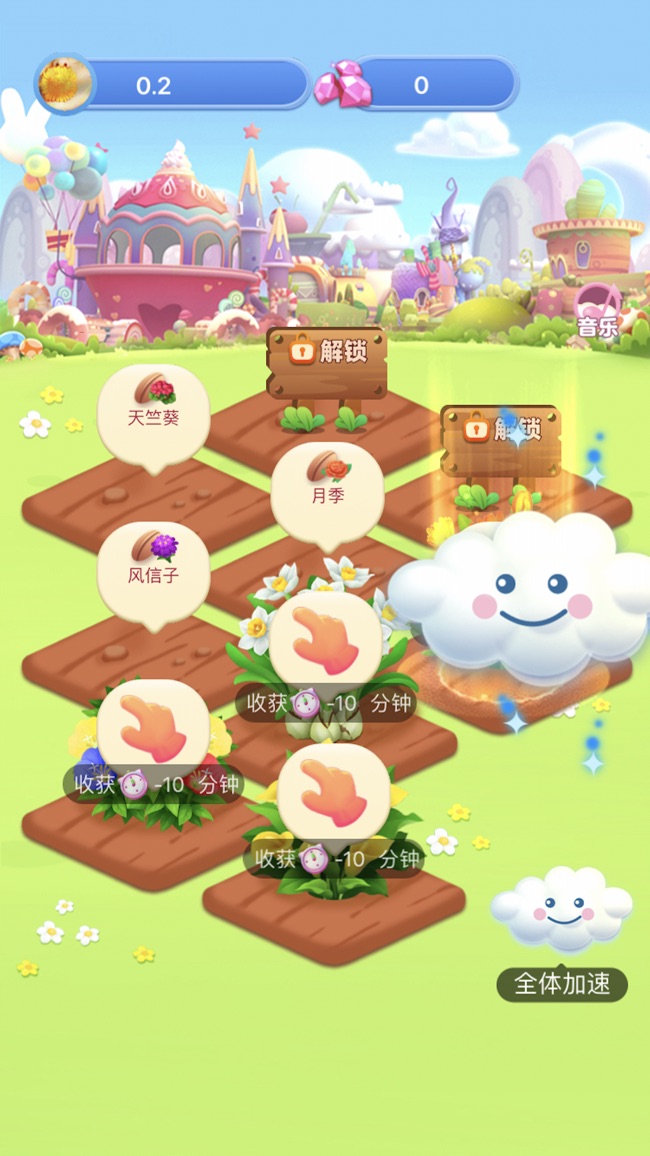Harvest the white daffodil plot via hand bubble
Image resolution: width=650 pixels, height=1156 pixels.
pyautogui.click(x=325, y=642)
